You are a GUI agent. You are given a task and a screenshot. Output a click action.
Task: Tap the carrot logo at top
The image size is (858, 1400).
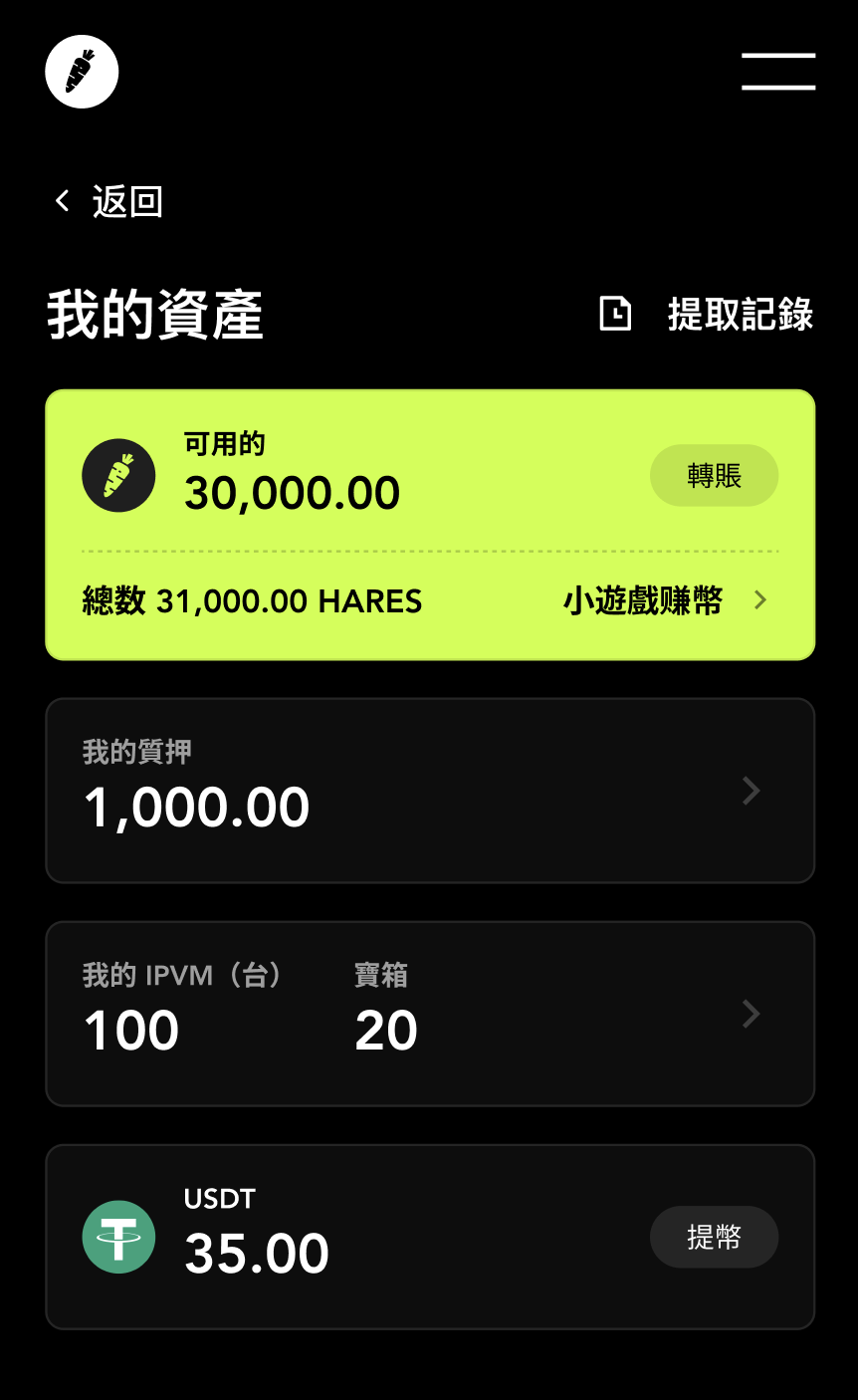pos(82,72)
